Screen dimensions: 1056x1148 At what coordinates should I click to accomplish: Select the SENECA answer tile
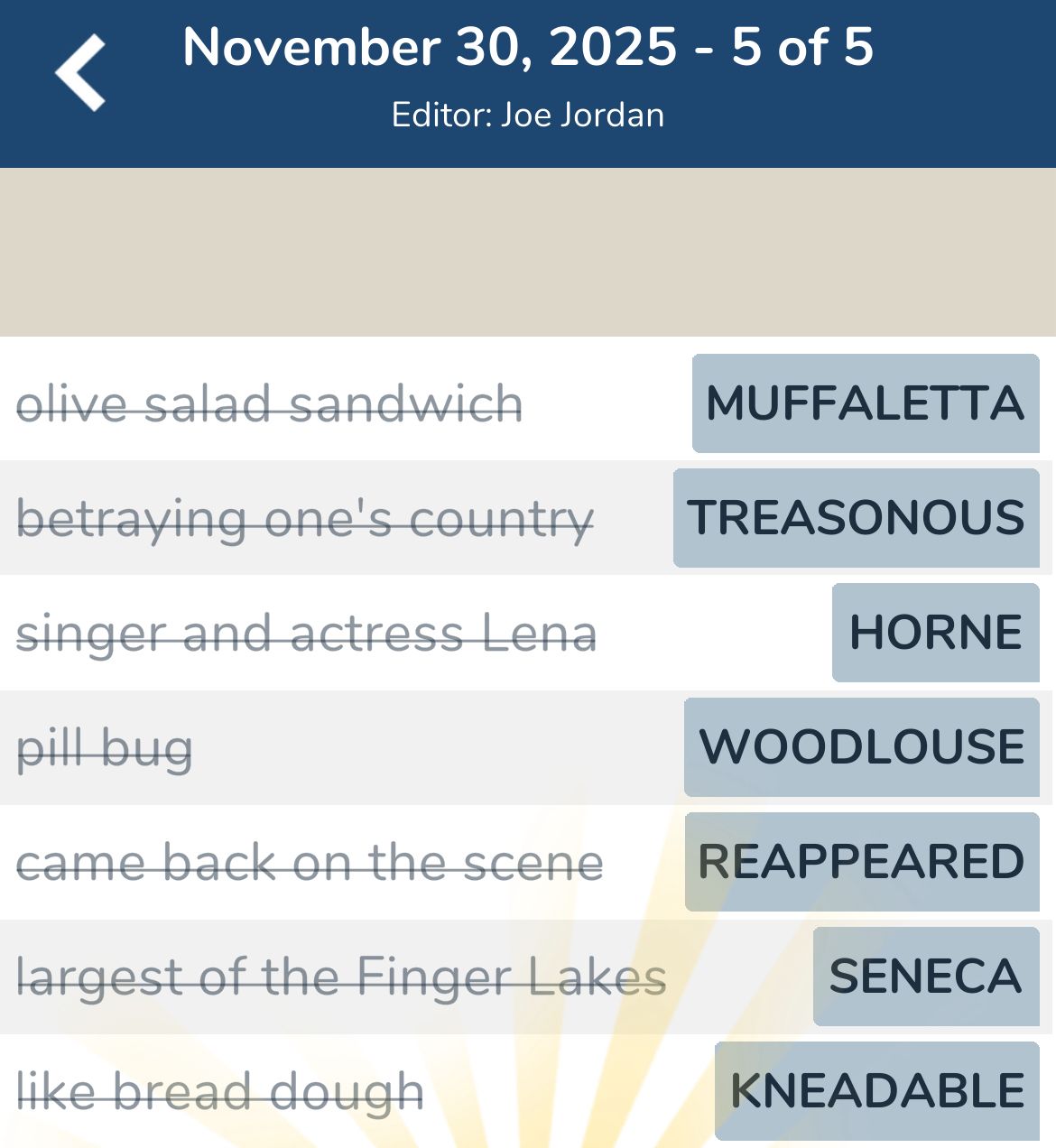coord(925,976)
